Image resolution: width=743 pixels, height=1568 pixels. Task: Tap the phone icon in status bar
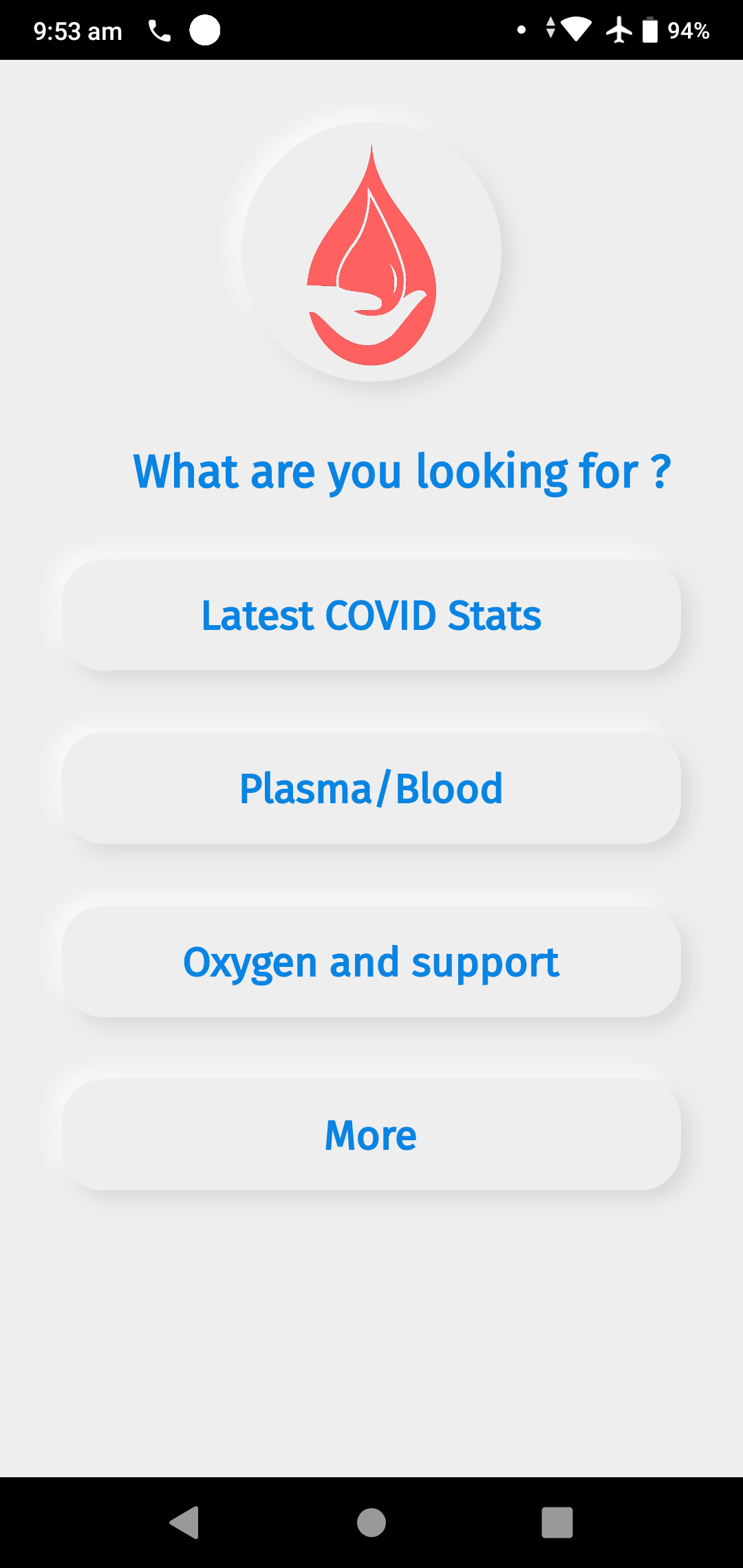160,29
